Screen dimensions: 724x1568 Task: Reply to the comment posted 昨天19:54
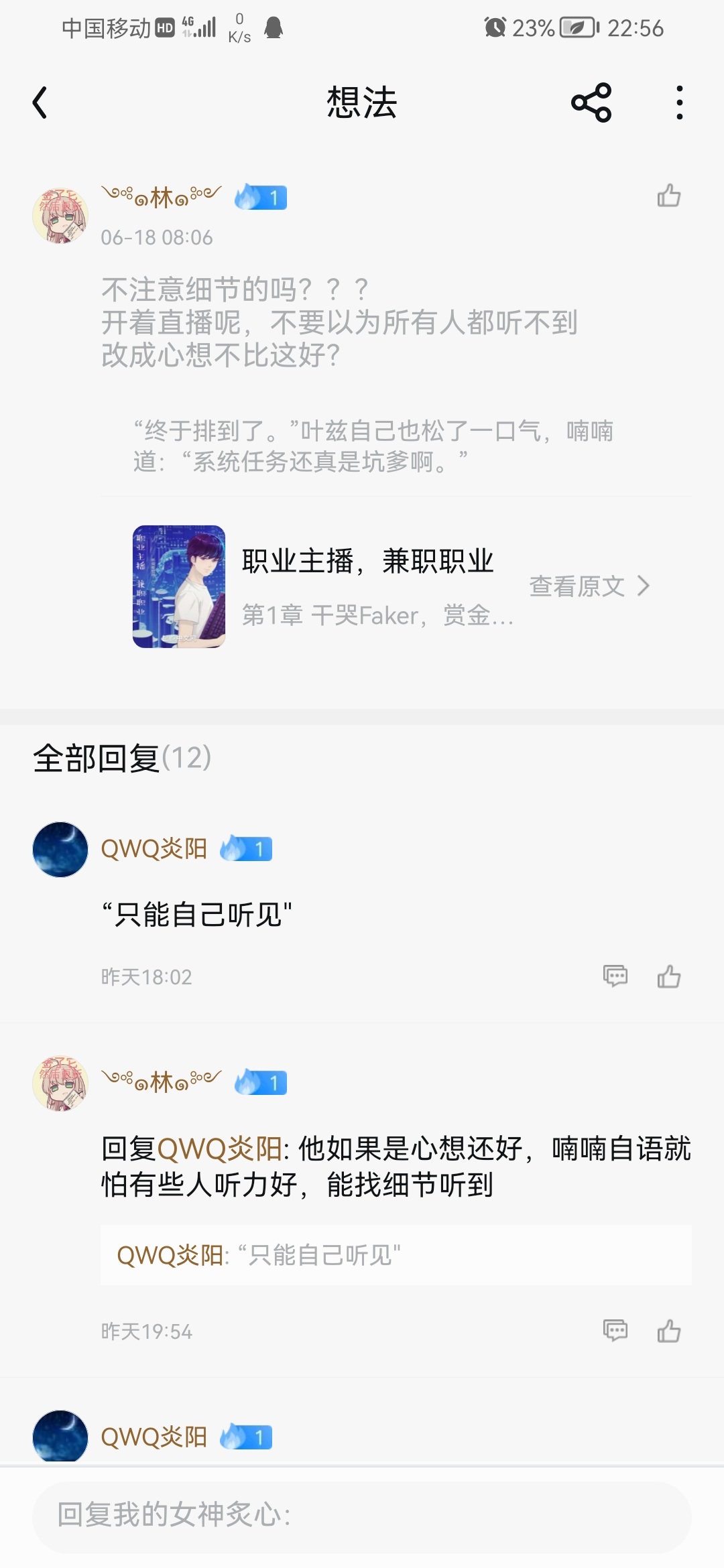tap(615, 1330)
